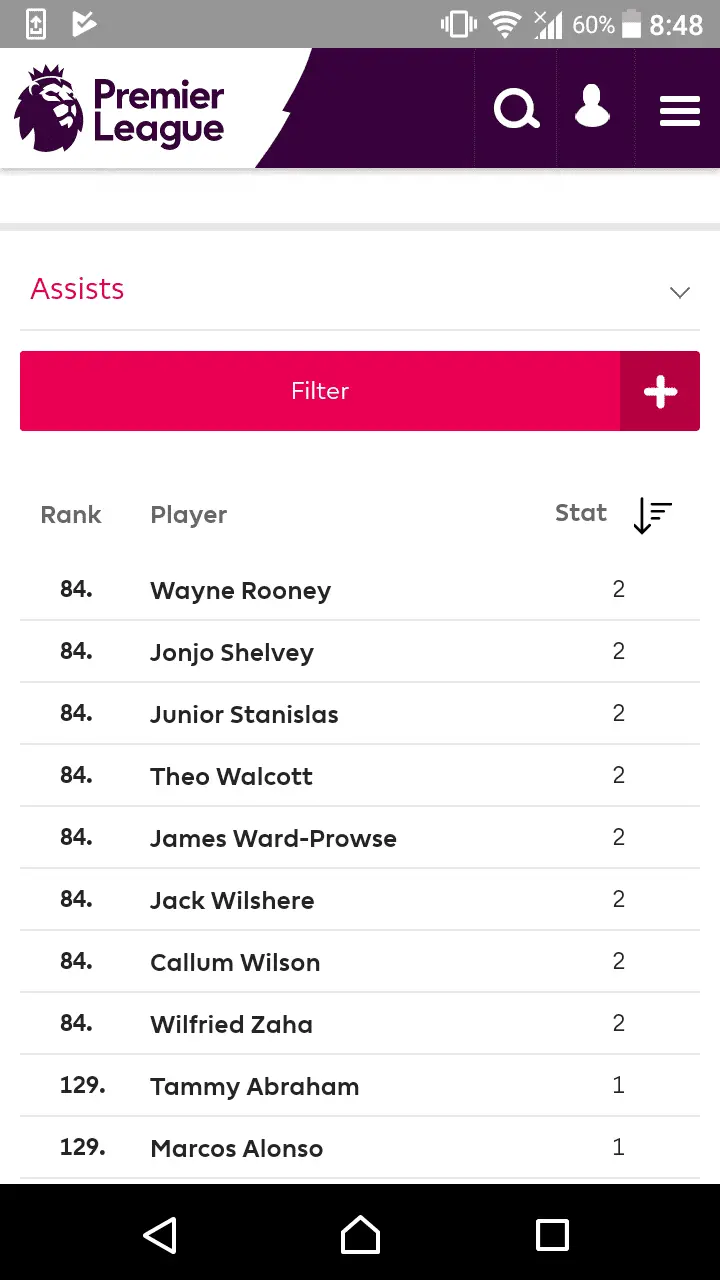Screen dimensions: 720x1280
Task: Go to Premier League home logo
Action: point(120,110)
